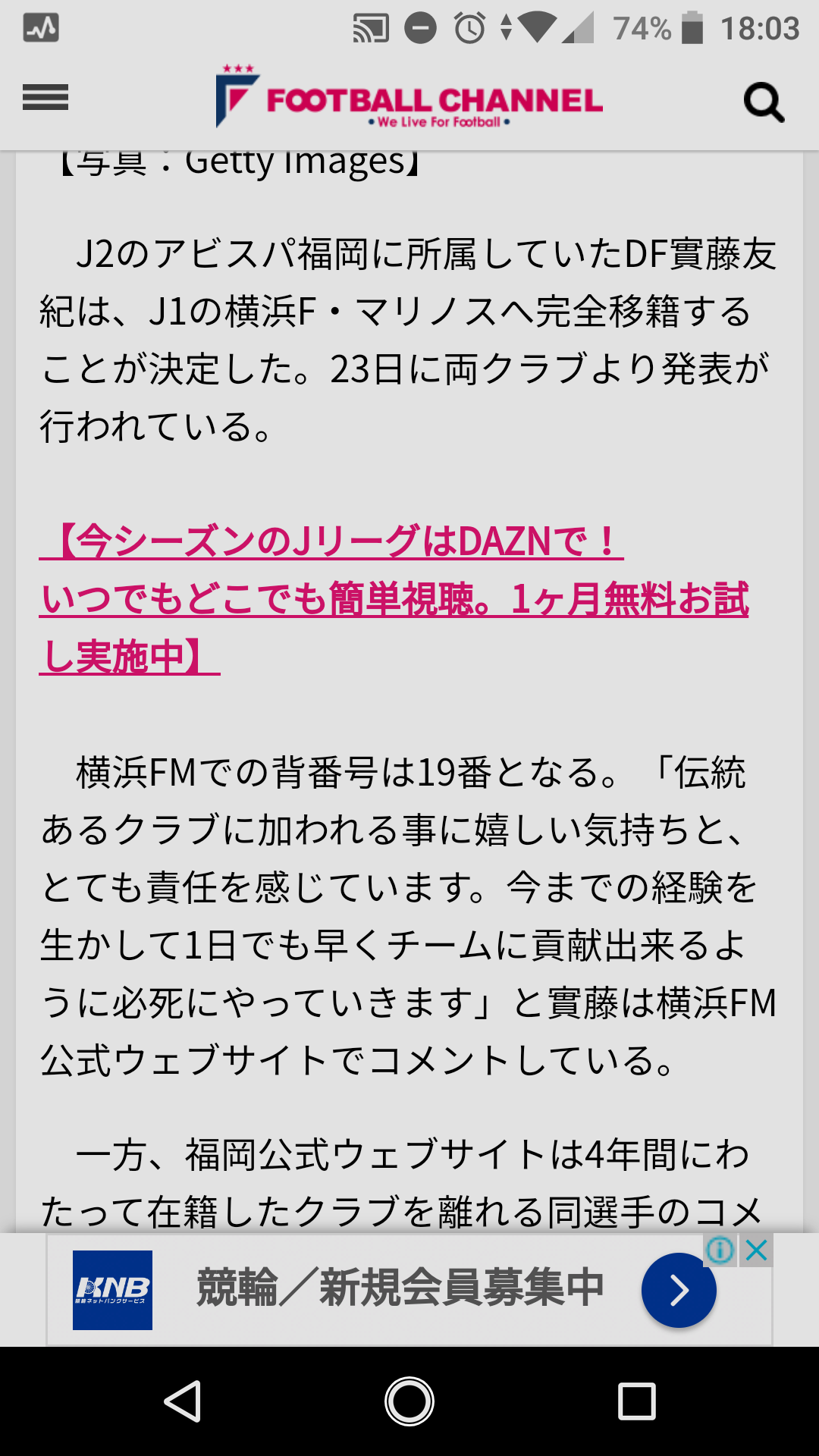Go back with the system back button
Viewport: 819px width, 1456px height.
pos(183,1401)
